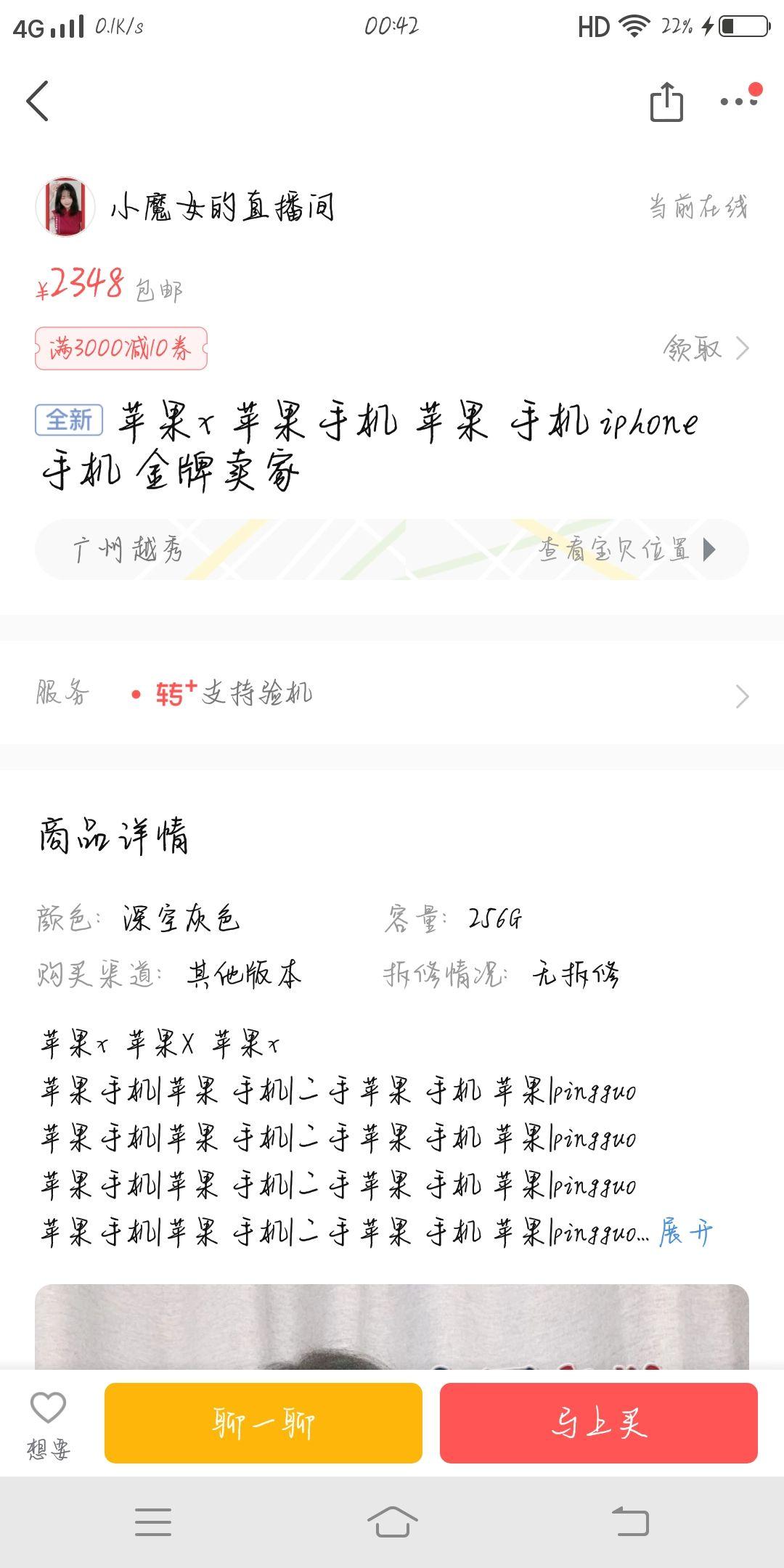Tap the system home button
784x1568 pixels.
point(392,1522)
